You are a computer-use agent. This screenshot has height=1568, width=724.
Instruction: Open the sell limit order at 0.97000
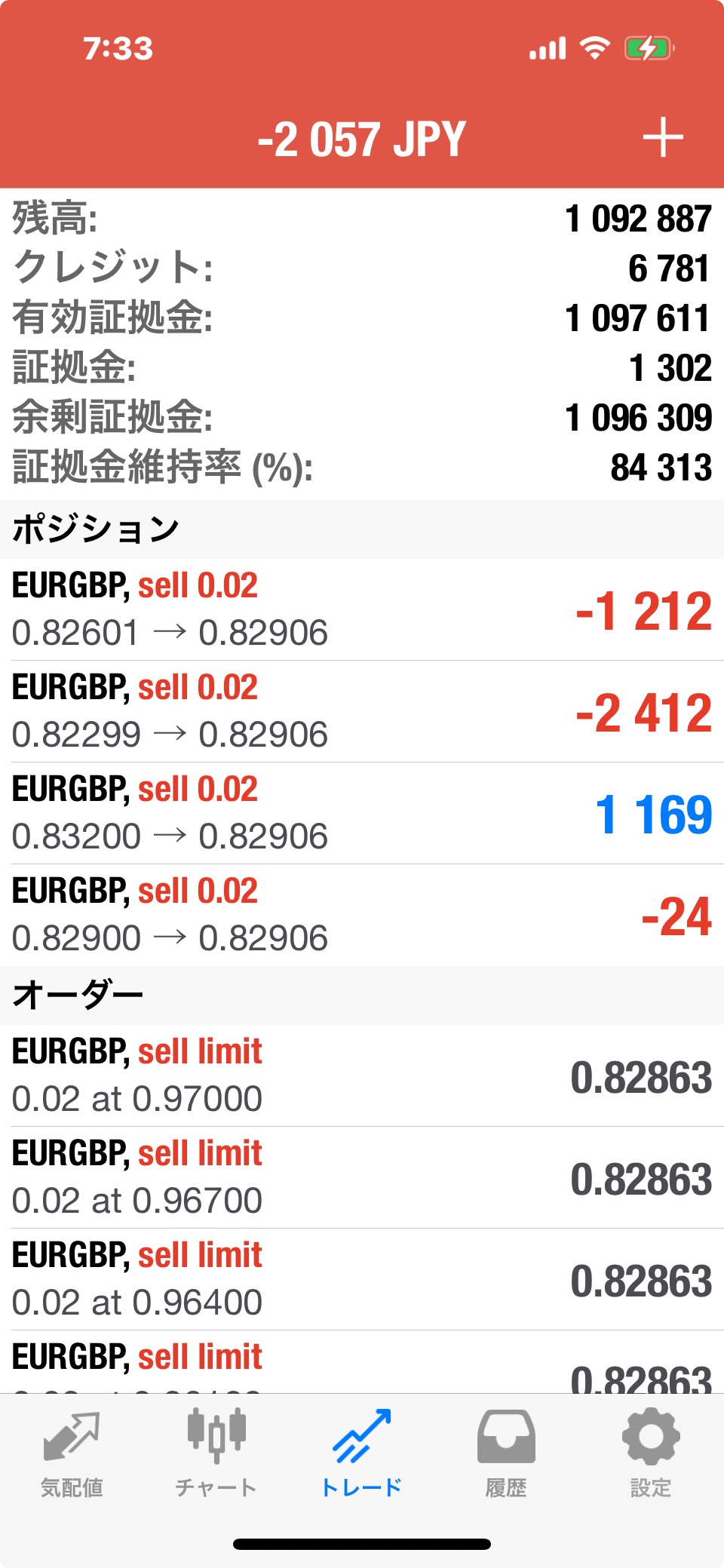(x=362, y=1076)
